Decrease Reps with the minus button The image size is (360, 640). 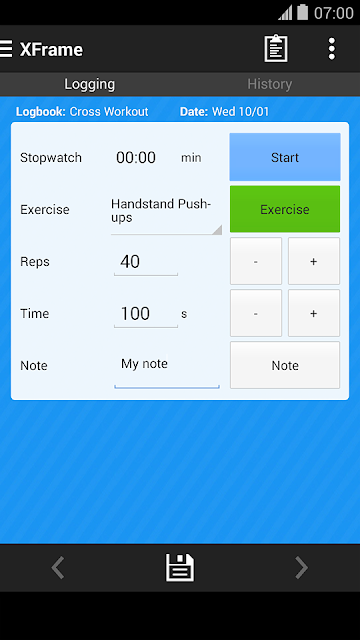[256, 261]
